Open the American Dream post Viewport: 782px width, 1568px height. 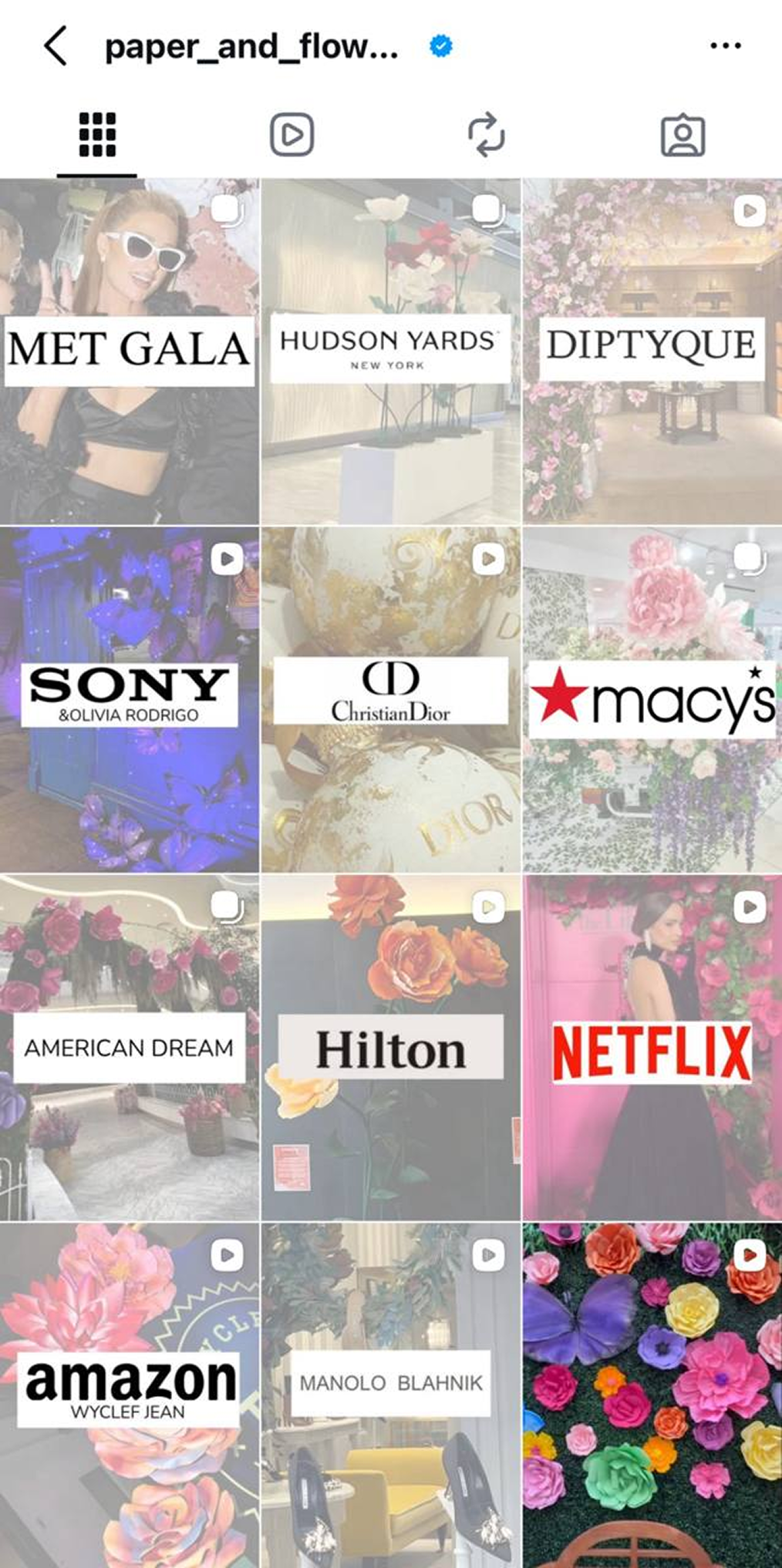(x=129, y=1047)
